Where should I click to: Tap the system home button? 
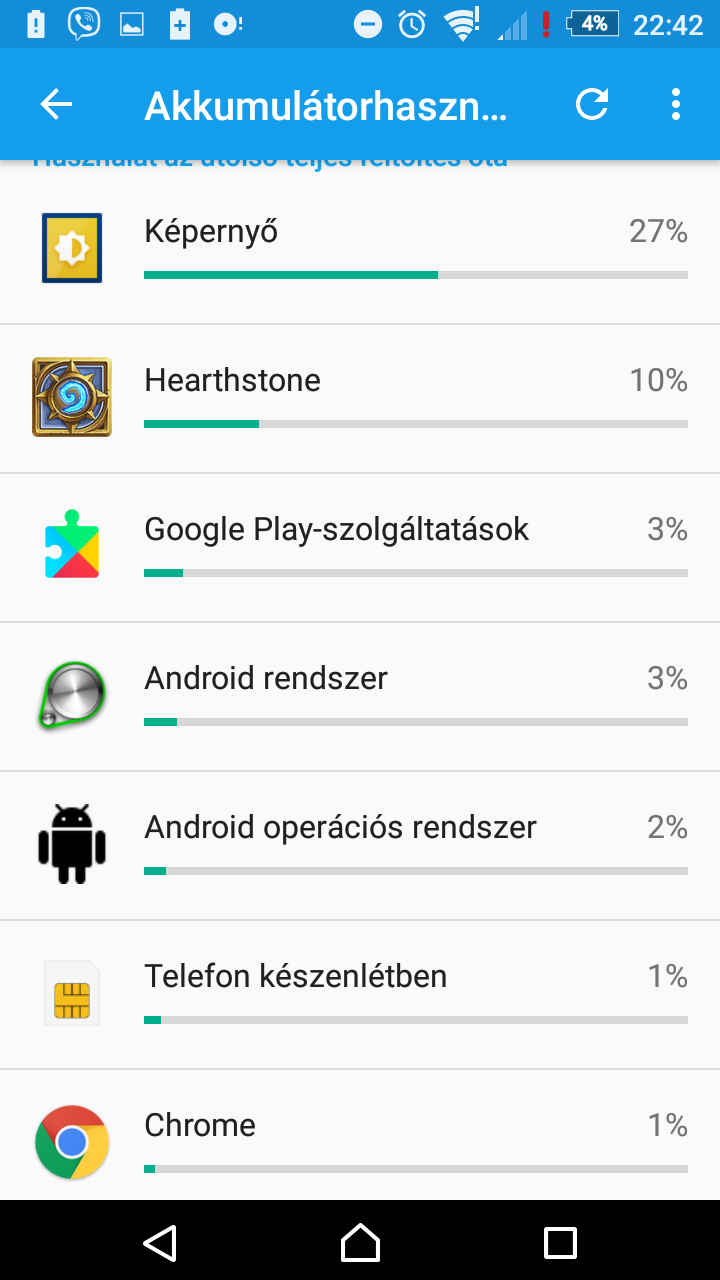(360, 1242)
